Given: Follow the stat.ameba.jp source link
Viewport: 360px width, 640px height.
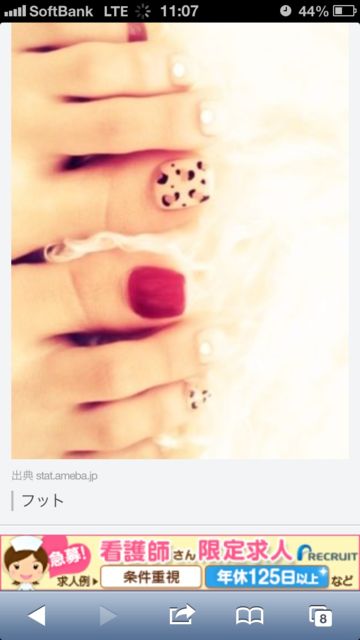Looking at the screenshot, I should pos(67,476).
